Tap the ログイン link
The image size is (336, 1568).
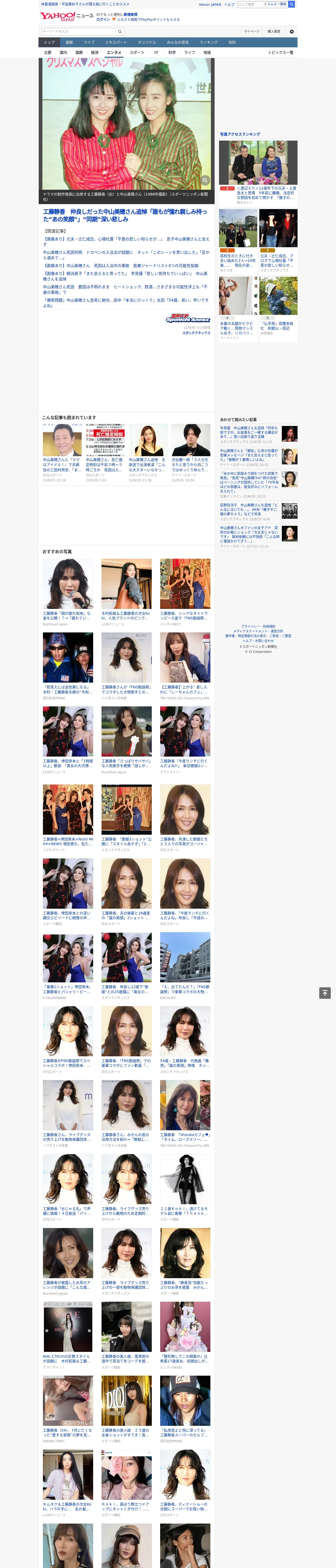click(x=103, y=20)
